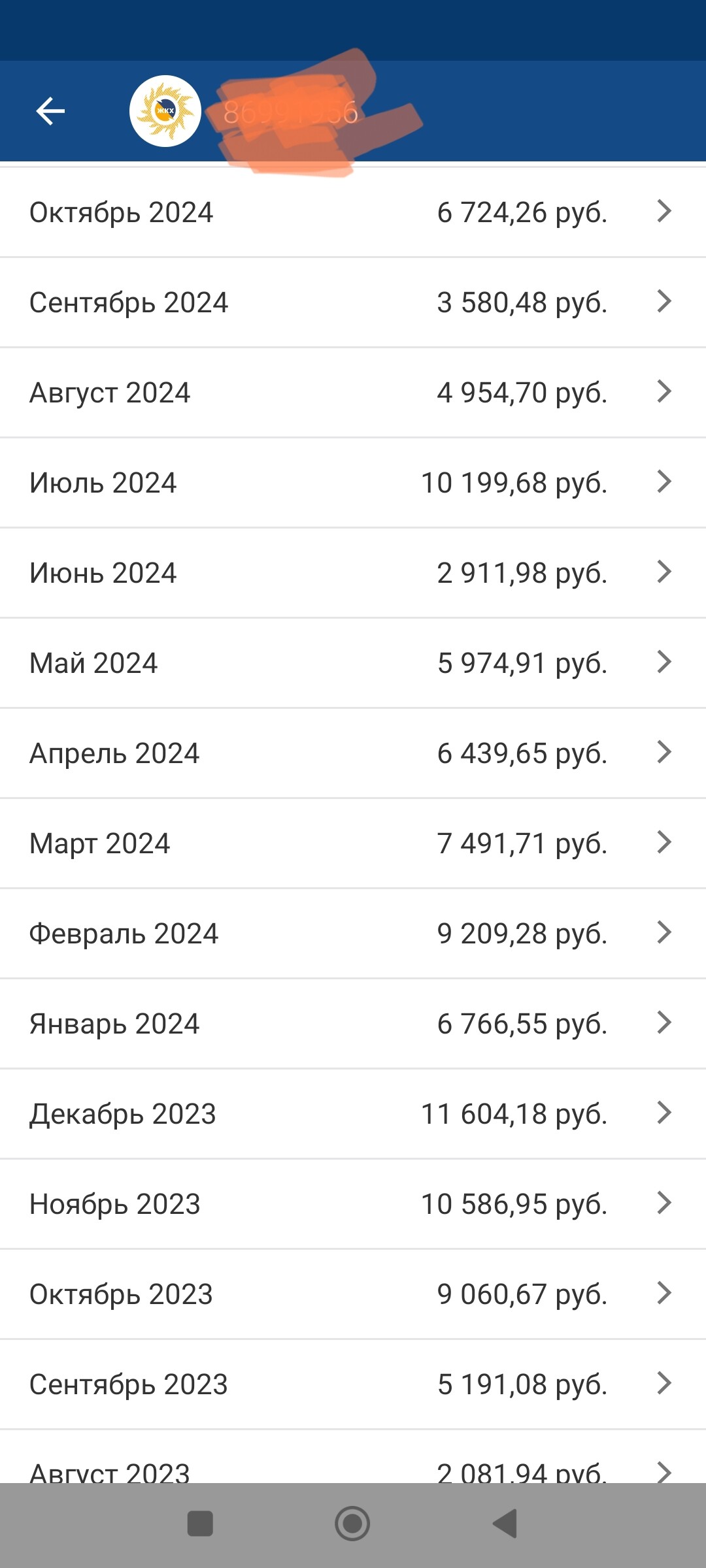Open the Март 2024 entry
The image size is (706, 1568).
[353, 843]
